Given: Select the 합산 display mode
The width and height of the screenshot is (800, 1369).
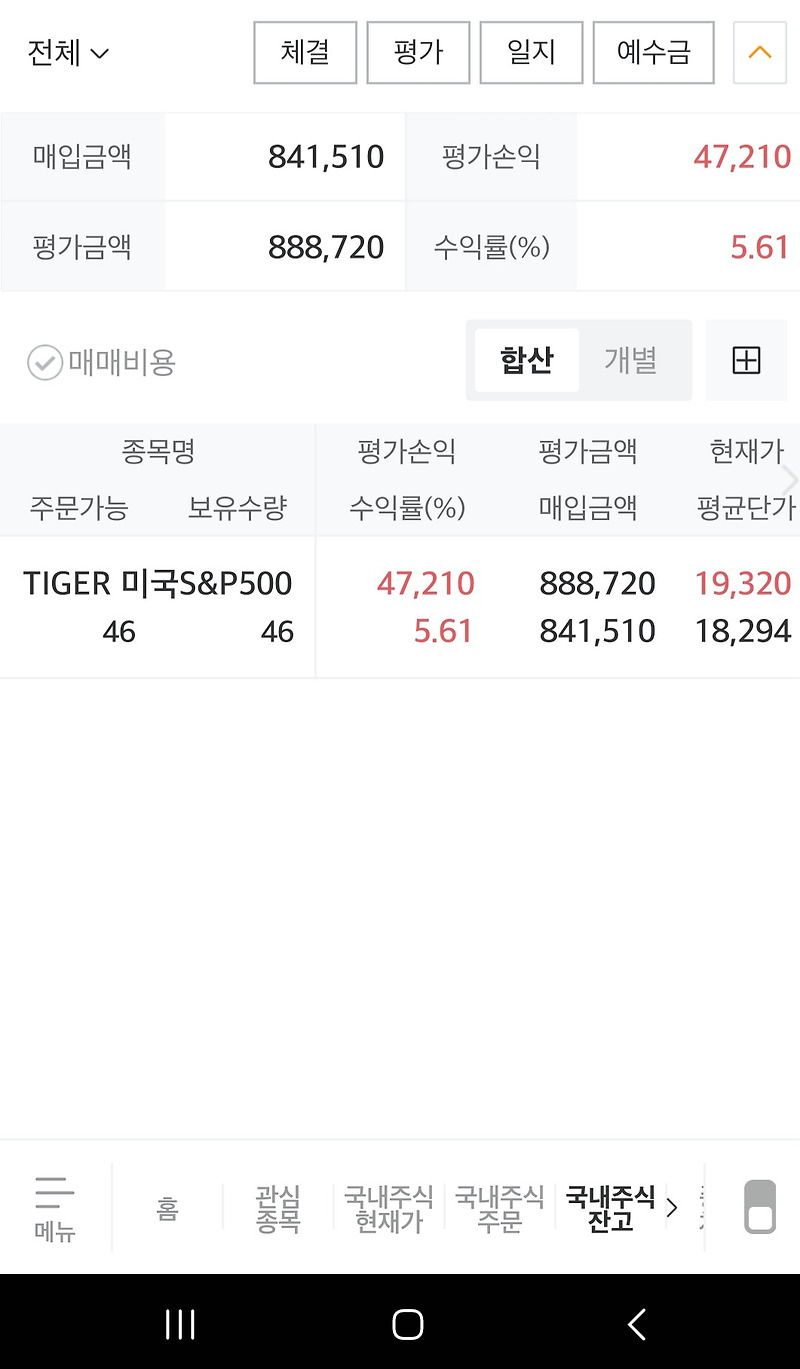Looking at the screenshot, I should [527, 361].
